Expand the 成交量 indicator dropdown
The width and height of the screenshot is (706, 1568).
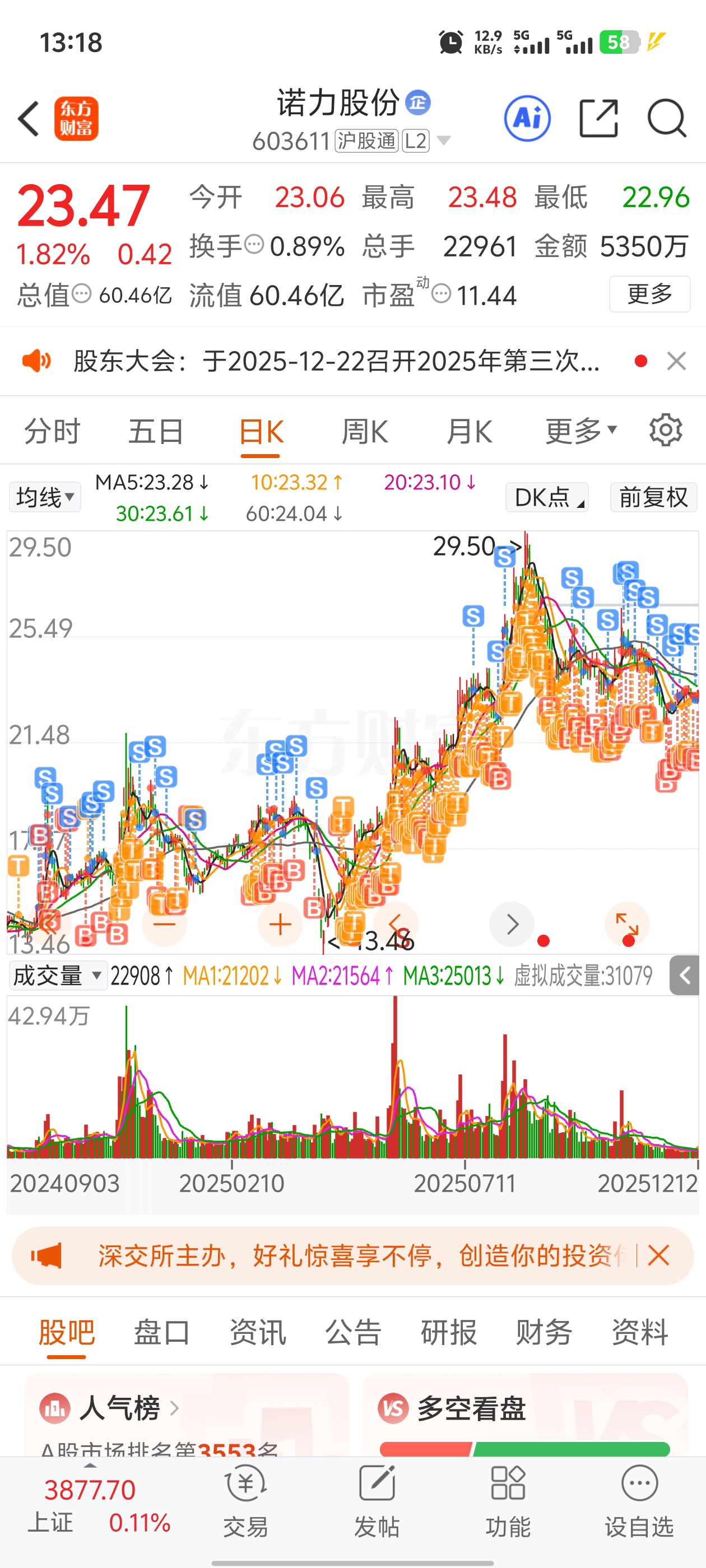pos(57,976)
